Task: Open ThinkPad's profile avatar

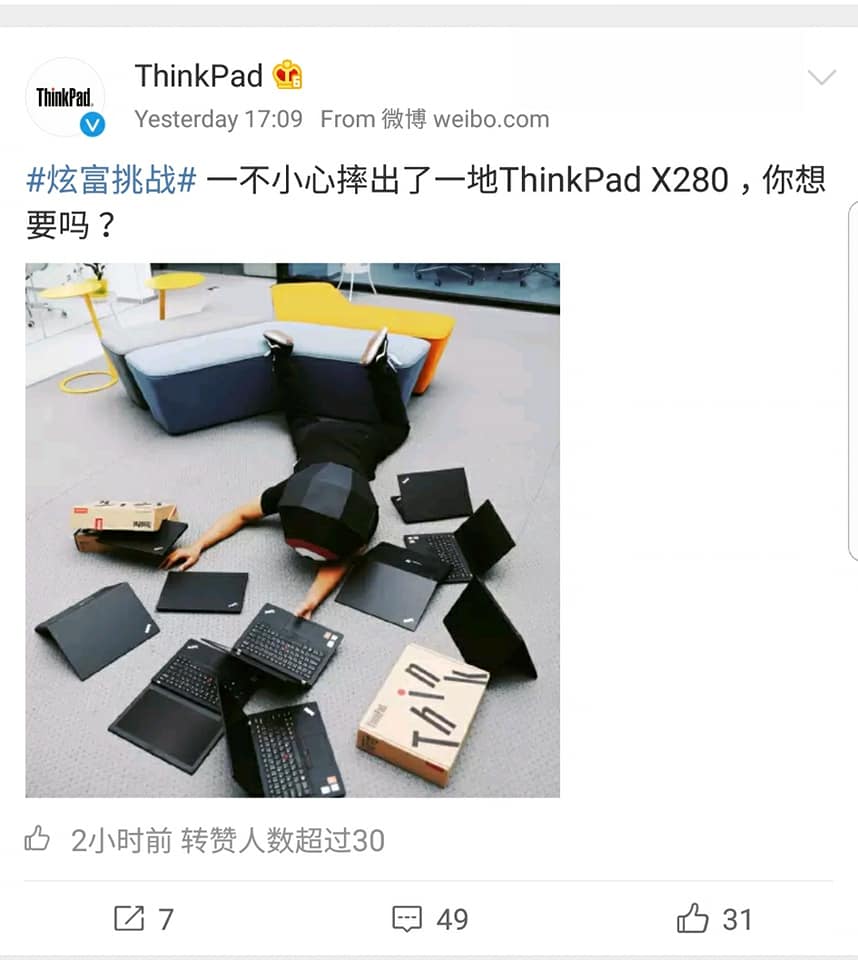Action: pyautogui.click(x=65, y=97)
